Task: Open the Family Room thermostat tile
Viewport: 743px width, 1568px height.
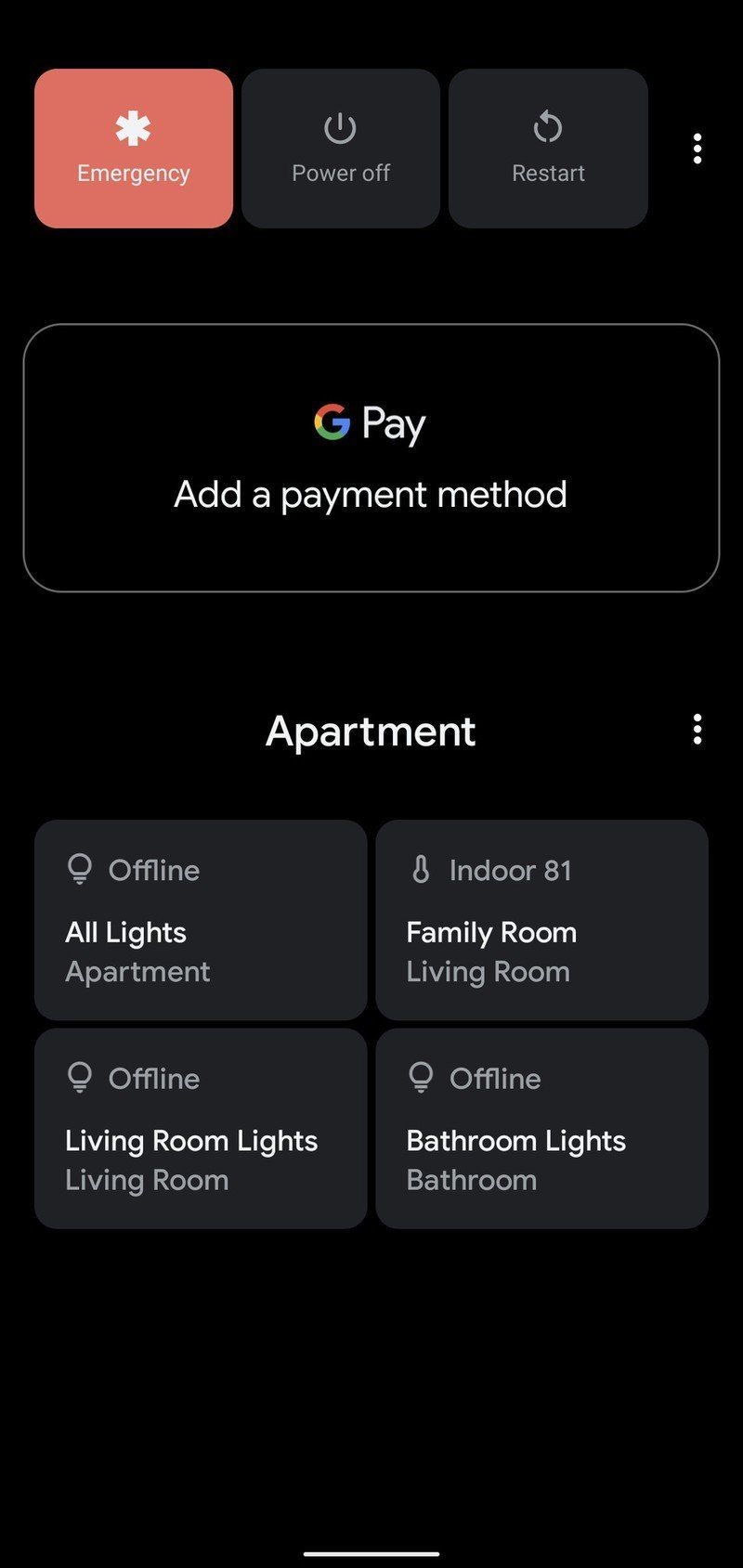Action: tap(541, 920)
